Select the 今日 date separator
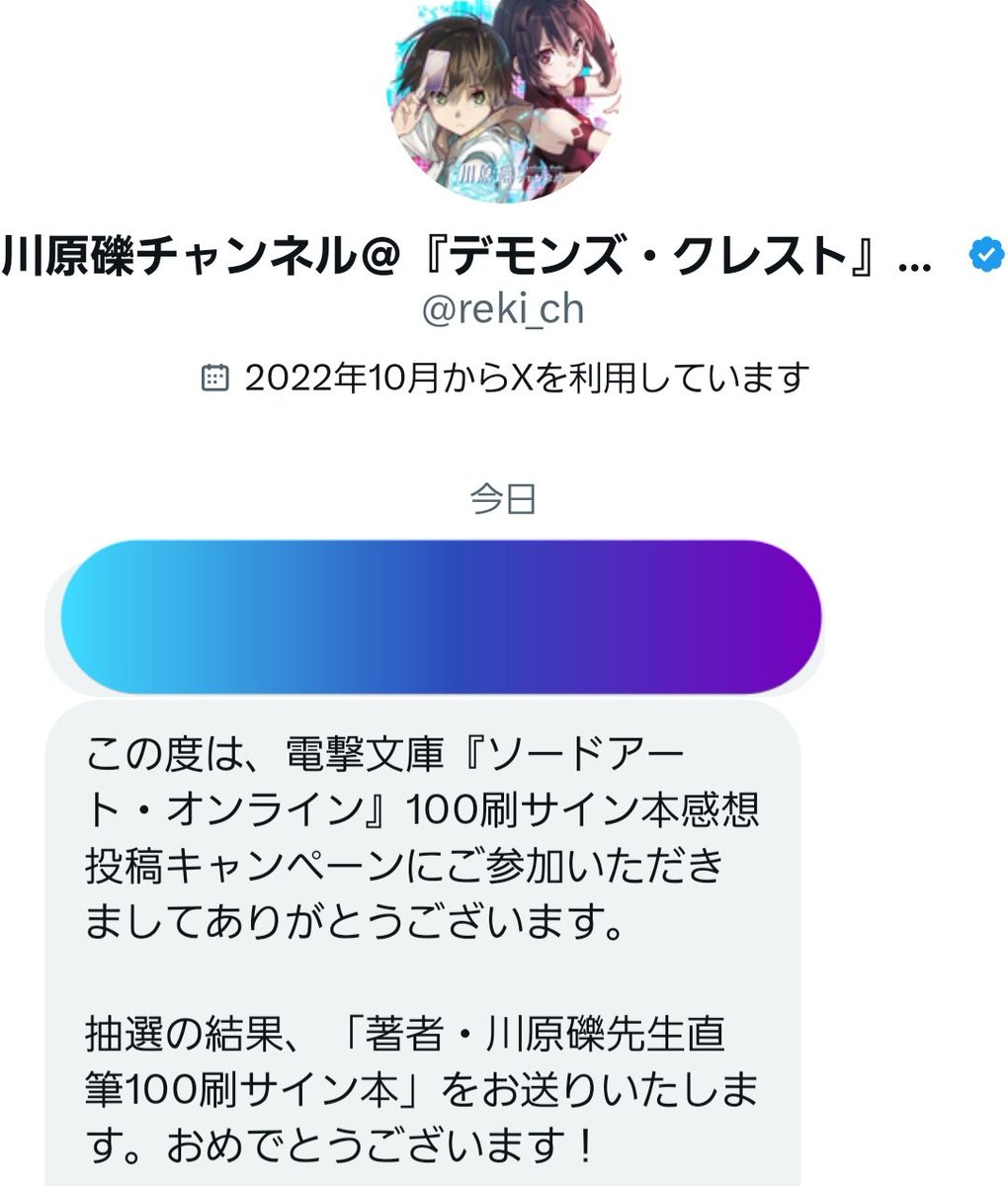1008x1186 pixels. [x=503, y=501]
